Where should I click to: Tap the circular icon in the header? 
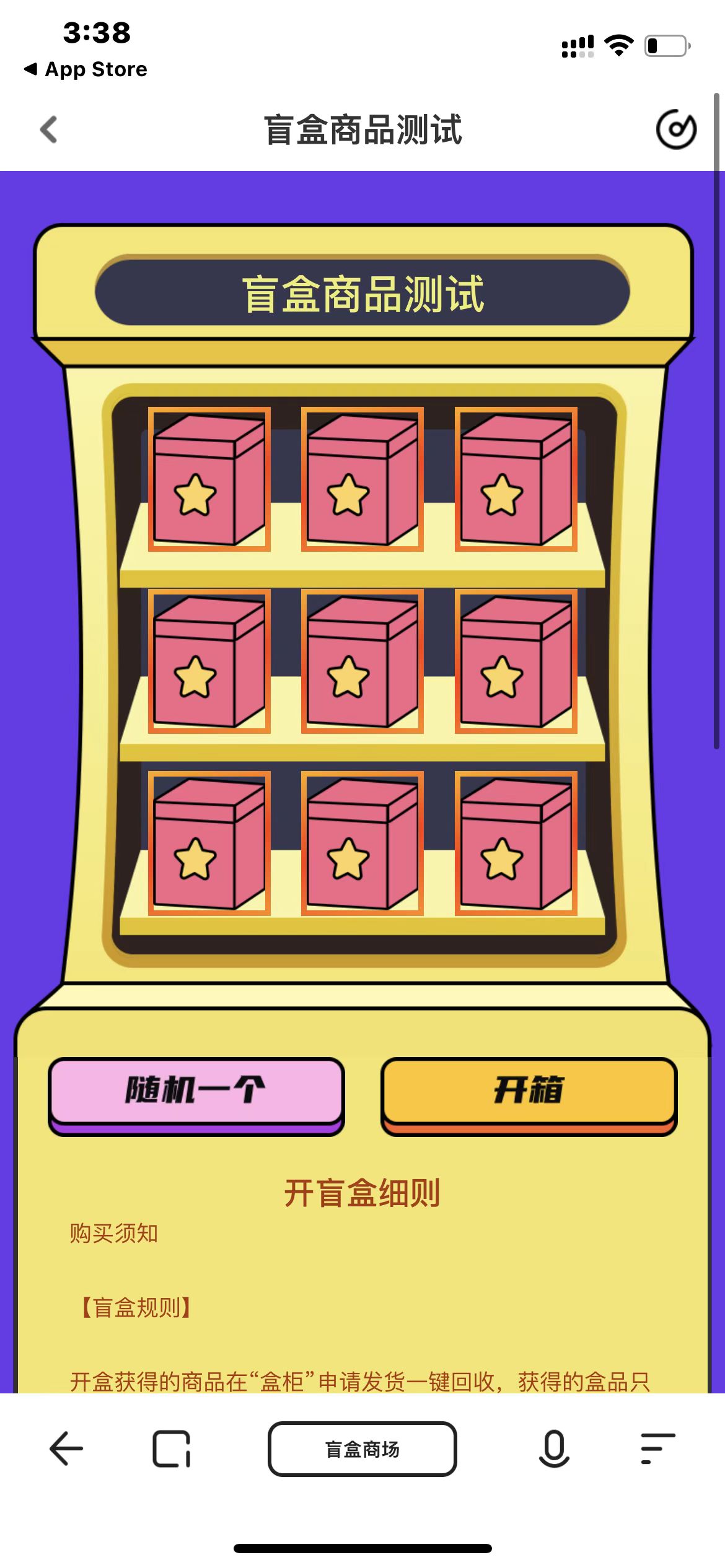pos(676,129)
